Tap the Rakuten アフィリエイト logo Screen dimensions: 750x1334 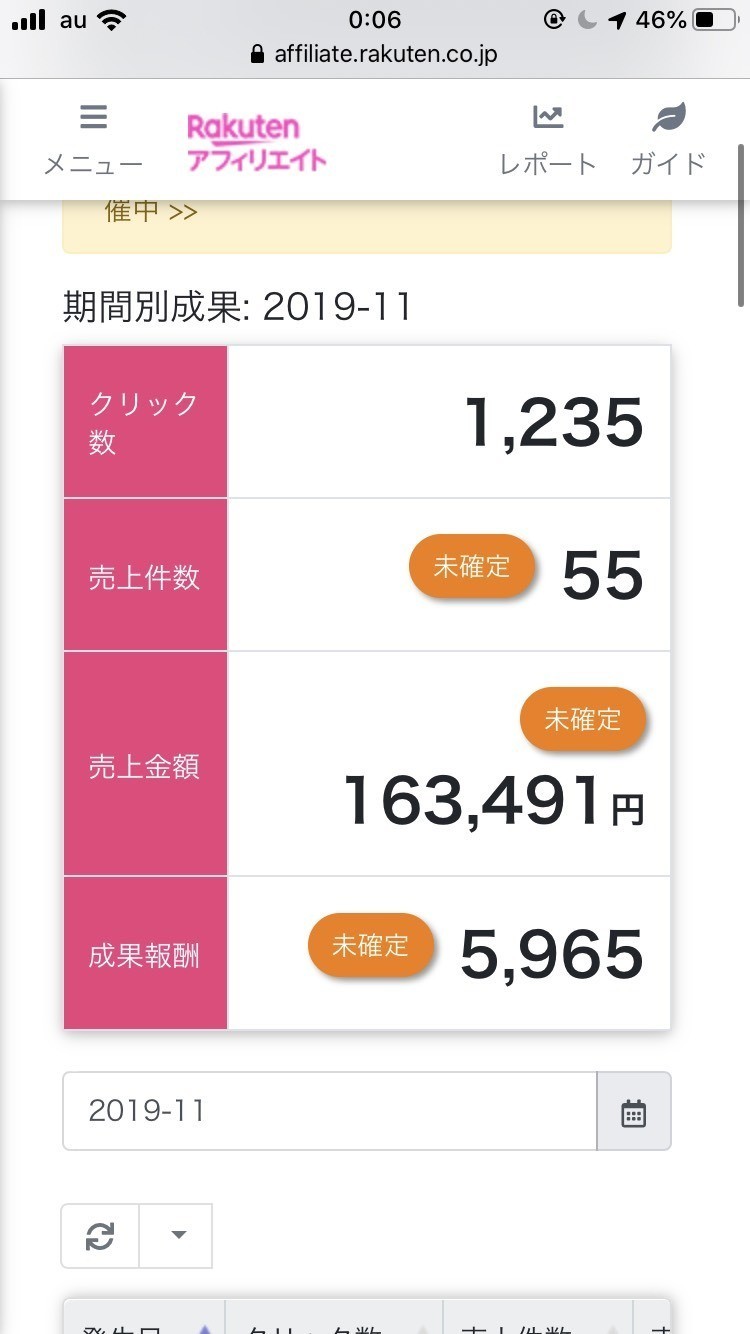pos(256,141)
